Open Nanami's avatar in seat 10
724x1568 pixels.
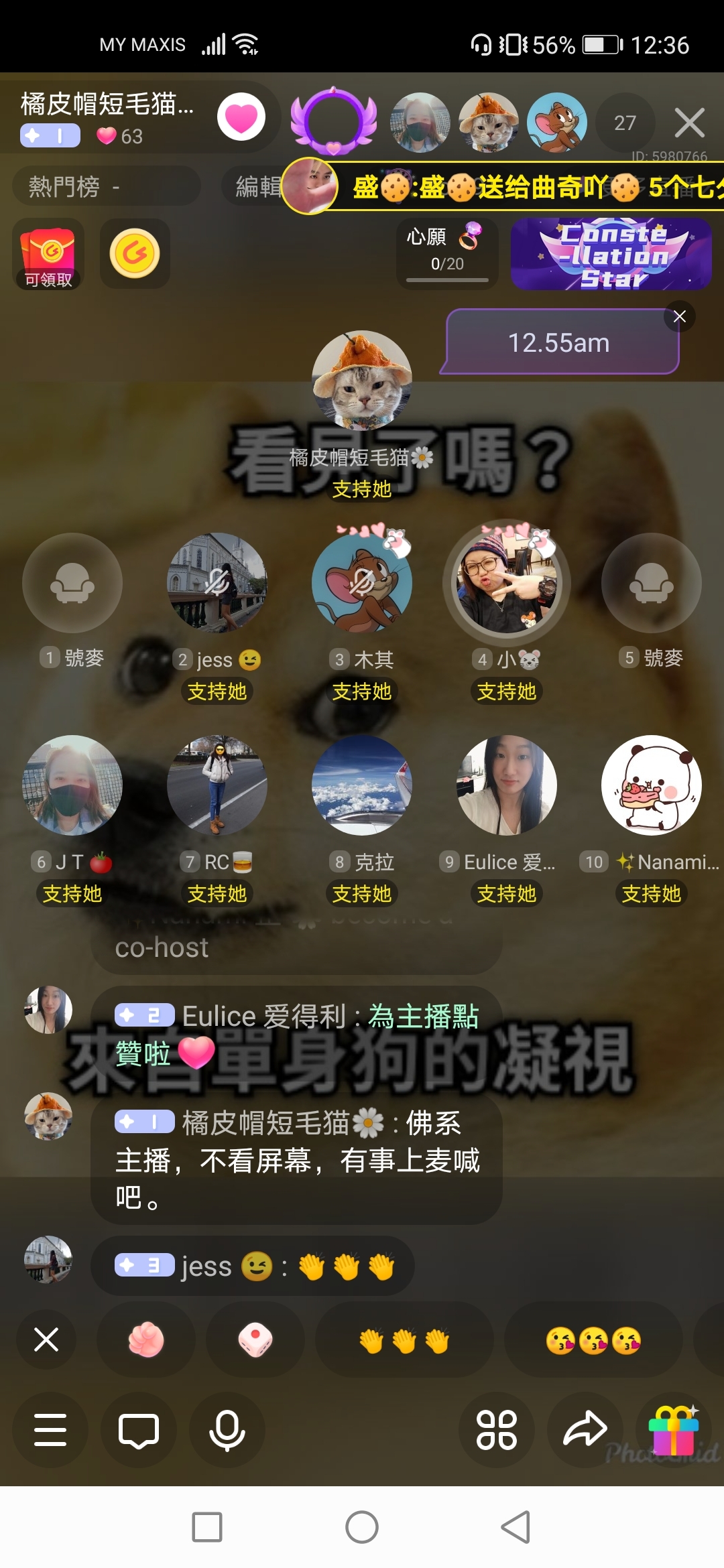(x=652, y=785)
